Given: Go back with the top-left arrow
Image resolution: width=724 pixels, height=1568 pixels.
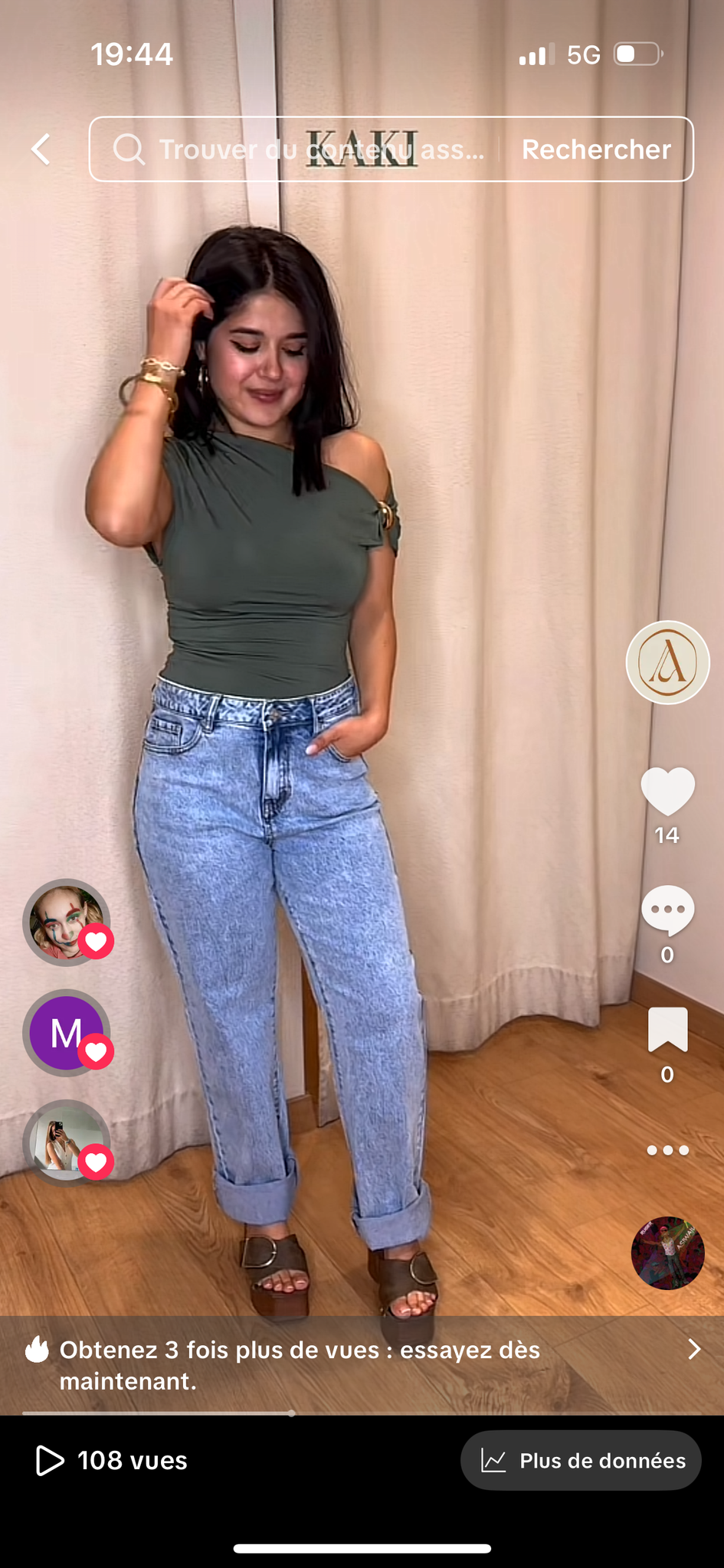Looking at the screenshot, I should pos(41,149).
